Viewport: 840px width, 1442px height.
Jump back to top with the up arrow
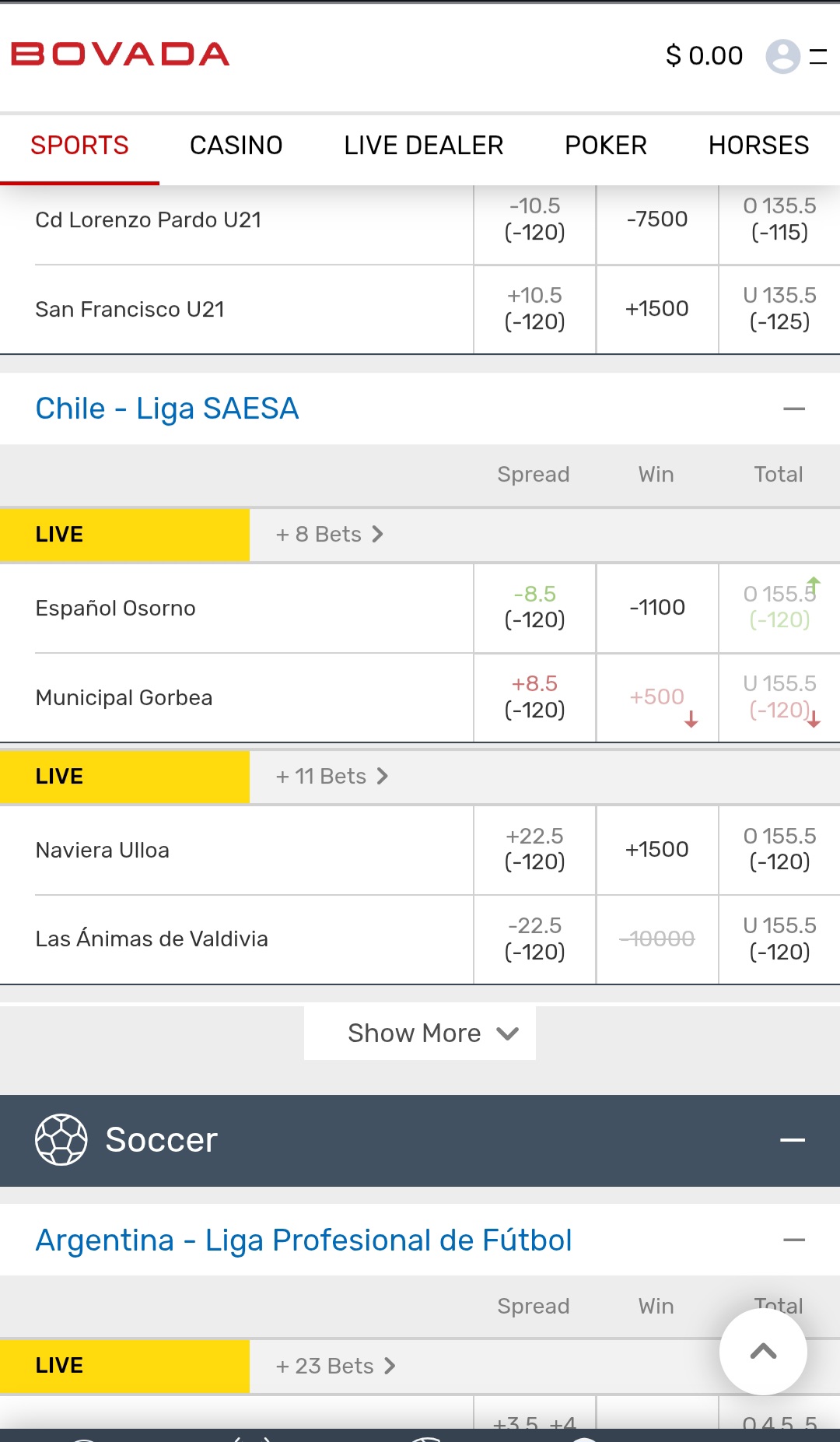coord(763,1352)
